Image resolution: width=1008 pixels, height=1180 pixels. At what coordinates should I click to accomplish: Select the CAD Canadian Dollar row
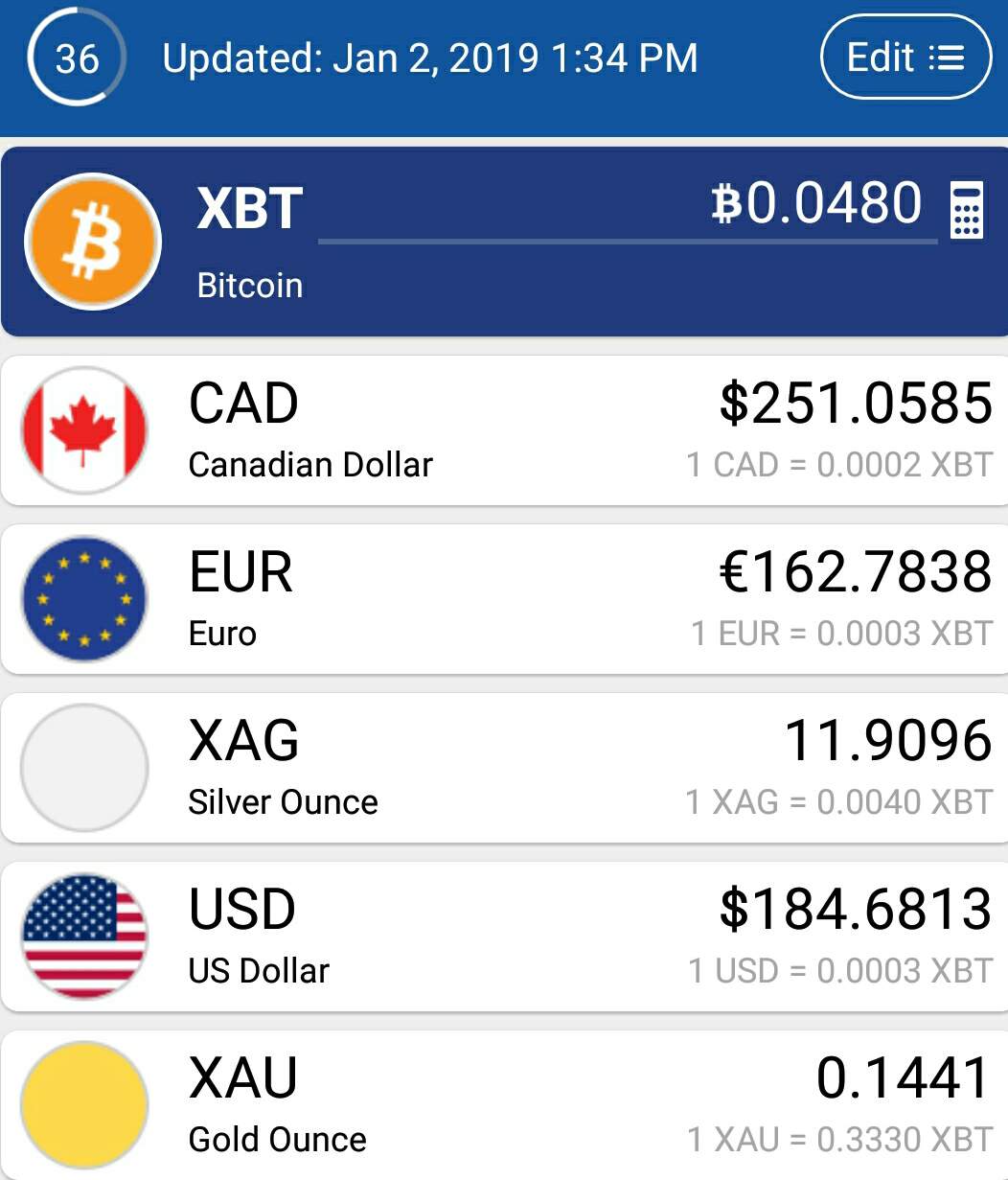pos(504,430)
